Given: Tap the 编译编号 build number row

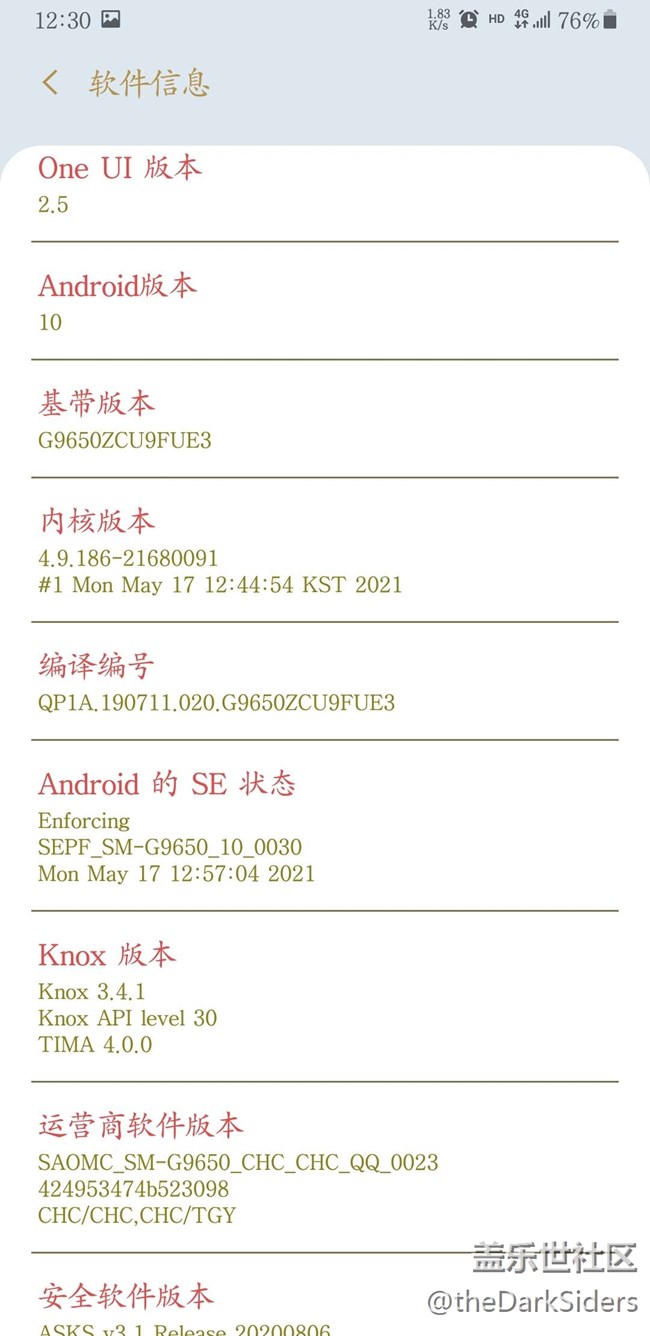Looking at the screenshot, I should coord(325,682).
